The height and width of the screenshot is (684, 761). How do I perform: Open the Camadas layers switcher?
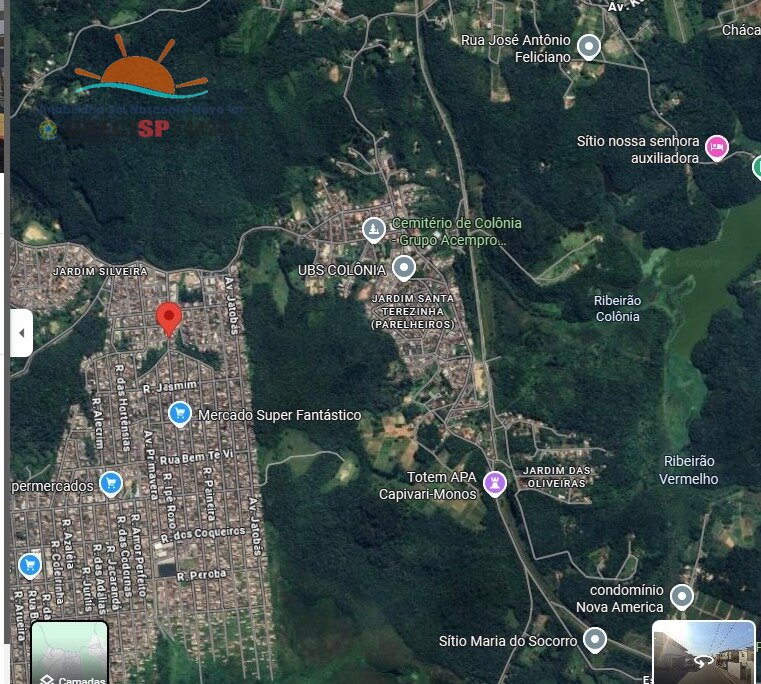pos(69,654)
